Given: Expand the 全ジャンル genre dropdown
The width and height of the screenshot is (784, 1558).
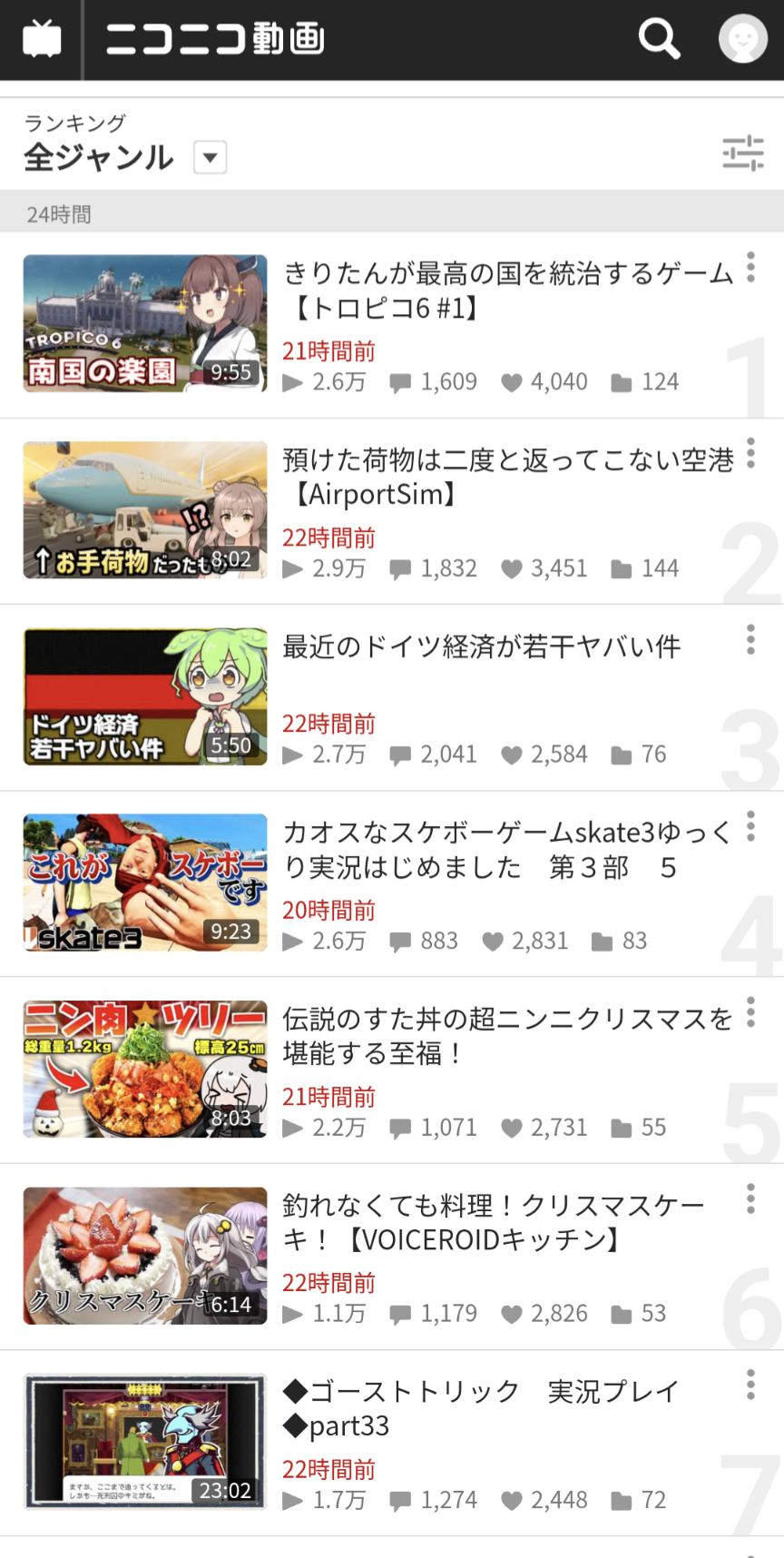Looking at the screenshot, I should (x=211, y=158).
